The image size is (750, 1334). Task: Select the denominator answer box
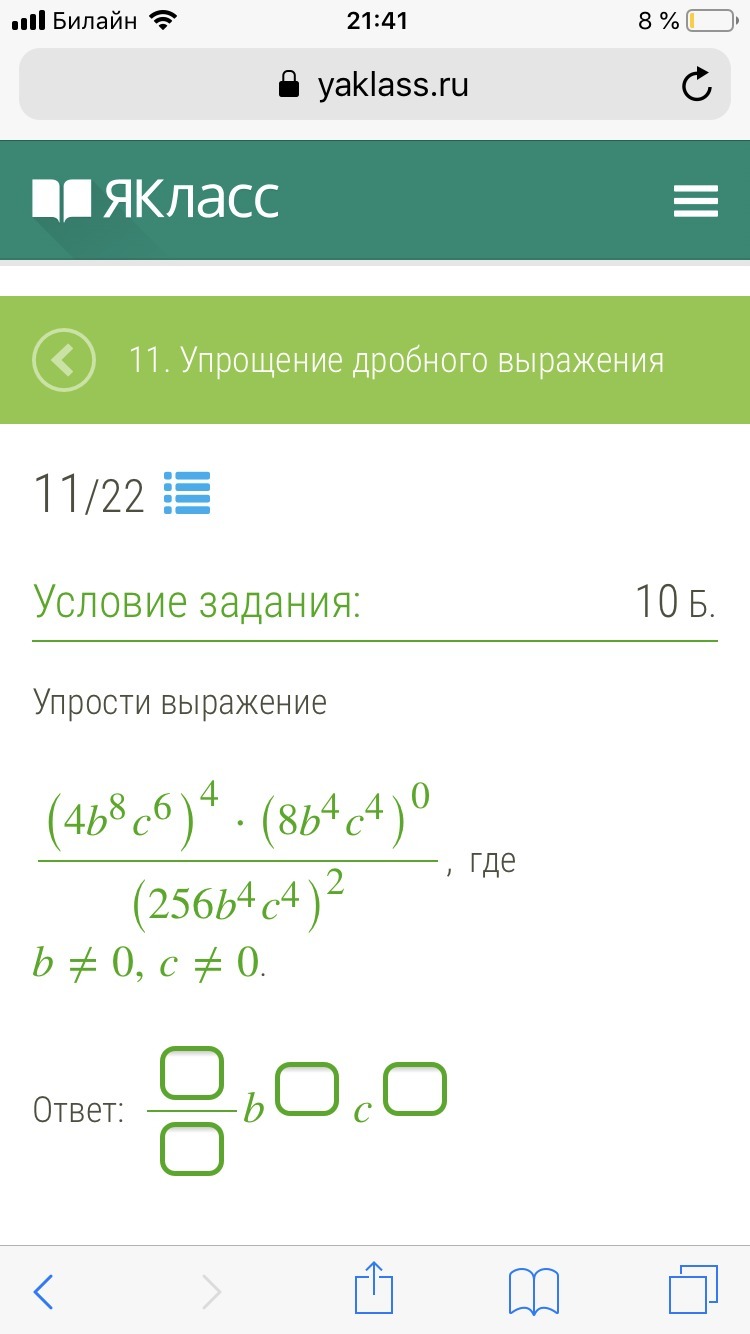coord(192,1149)
